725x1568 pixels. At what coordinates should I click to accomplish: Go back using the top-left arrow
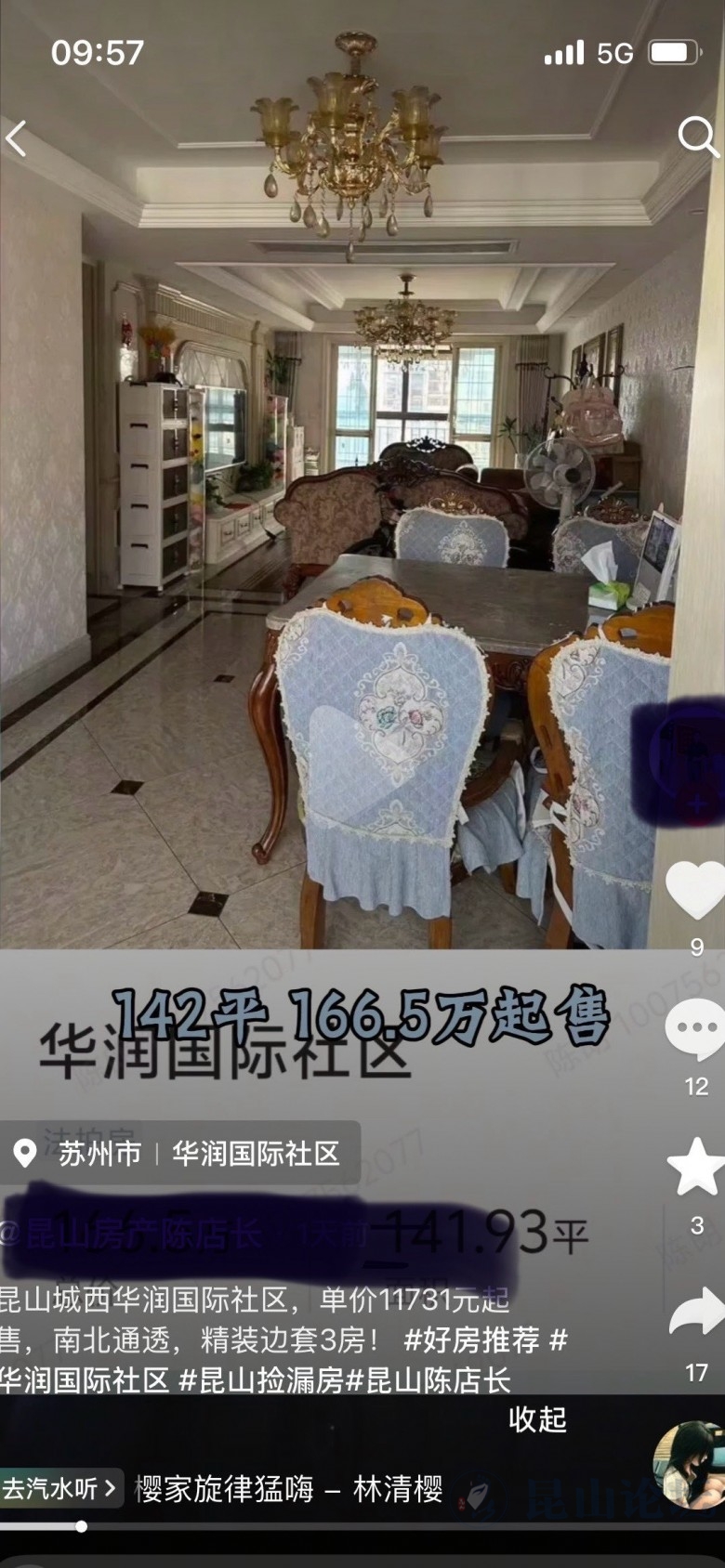(17, 139)
